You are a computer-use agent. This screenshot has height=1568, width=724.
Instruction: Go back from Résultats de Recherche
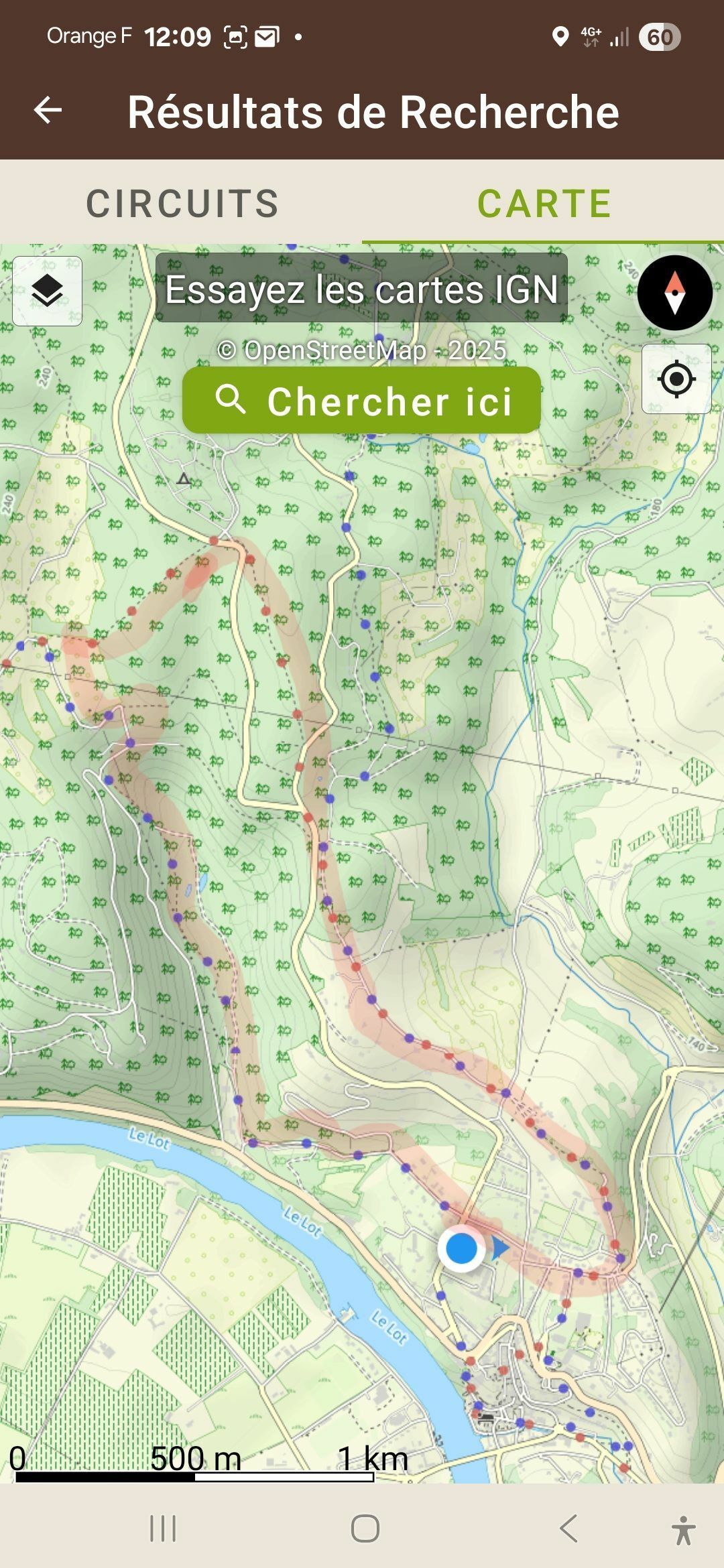(x=48, y=111)
